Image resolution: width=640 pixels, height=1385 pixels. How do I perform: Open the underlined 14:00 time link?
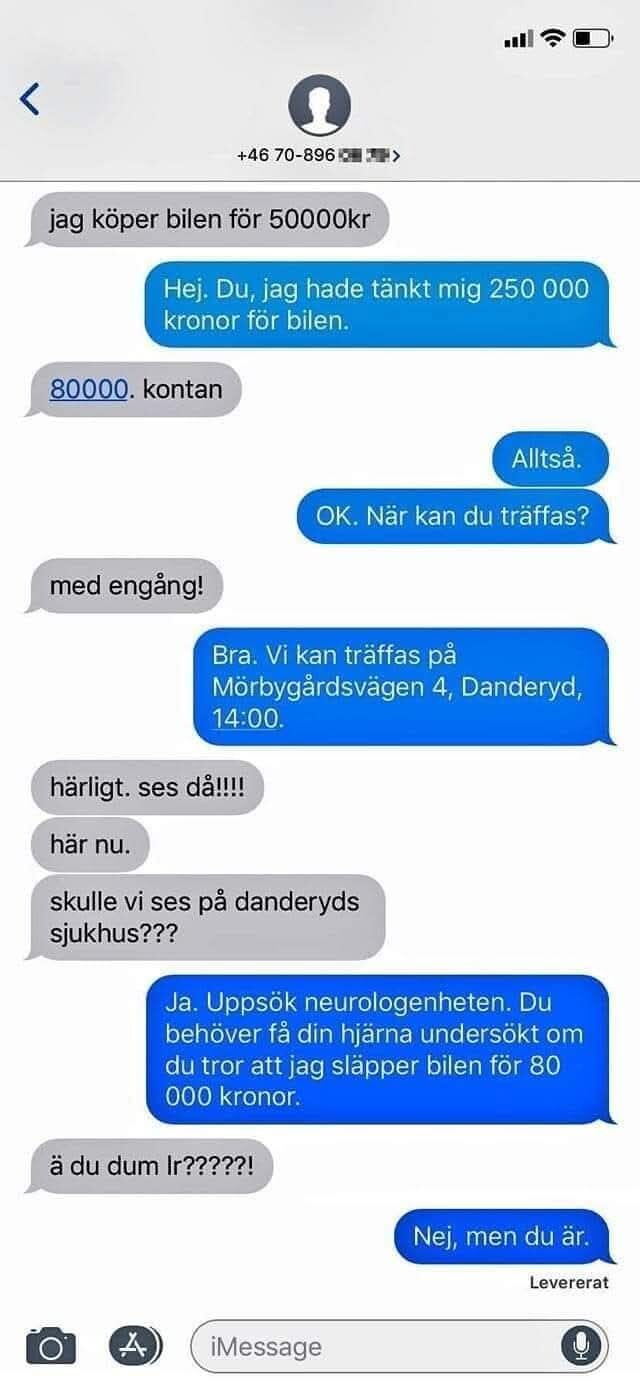(247, 717)
